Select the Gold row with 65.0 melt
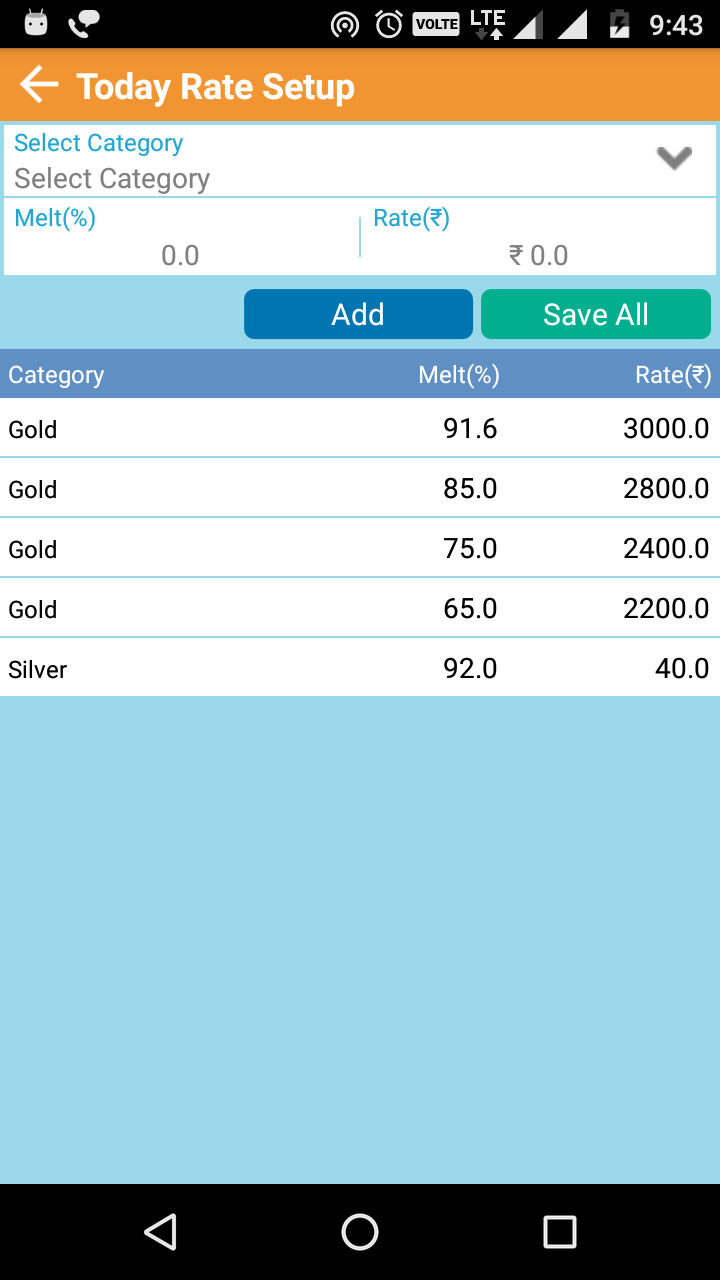This screenshot has height=1280, width=720. coord(360,609)
